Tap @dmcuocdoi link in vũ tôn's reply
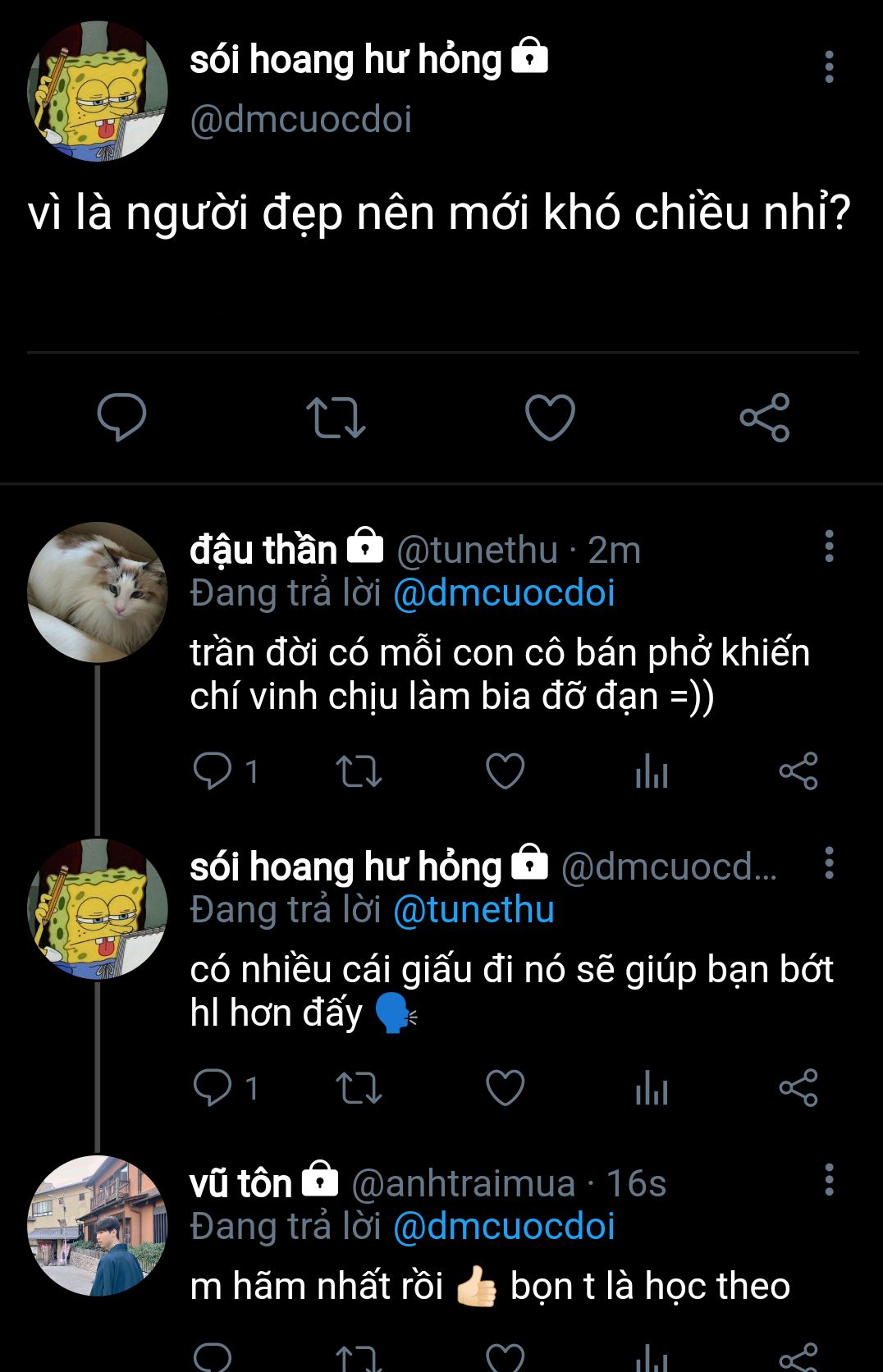This screenshot has height=1372, width=883. (x=504, y=1227)
